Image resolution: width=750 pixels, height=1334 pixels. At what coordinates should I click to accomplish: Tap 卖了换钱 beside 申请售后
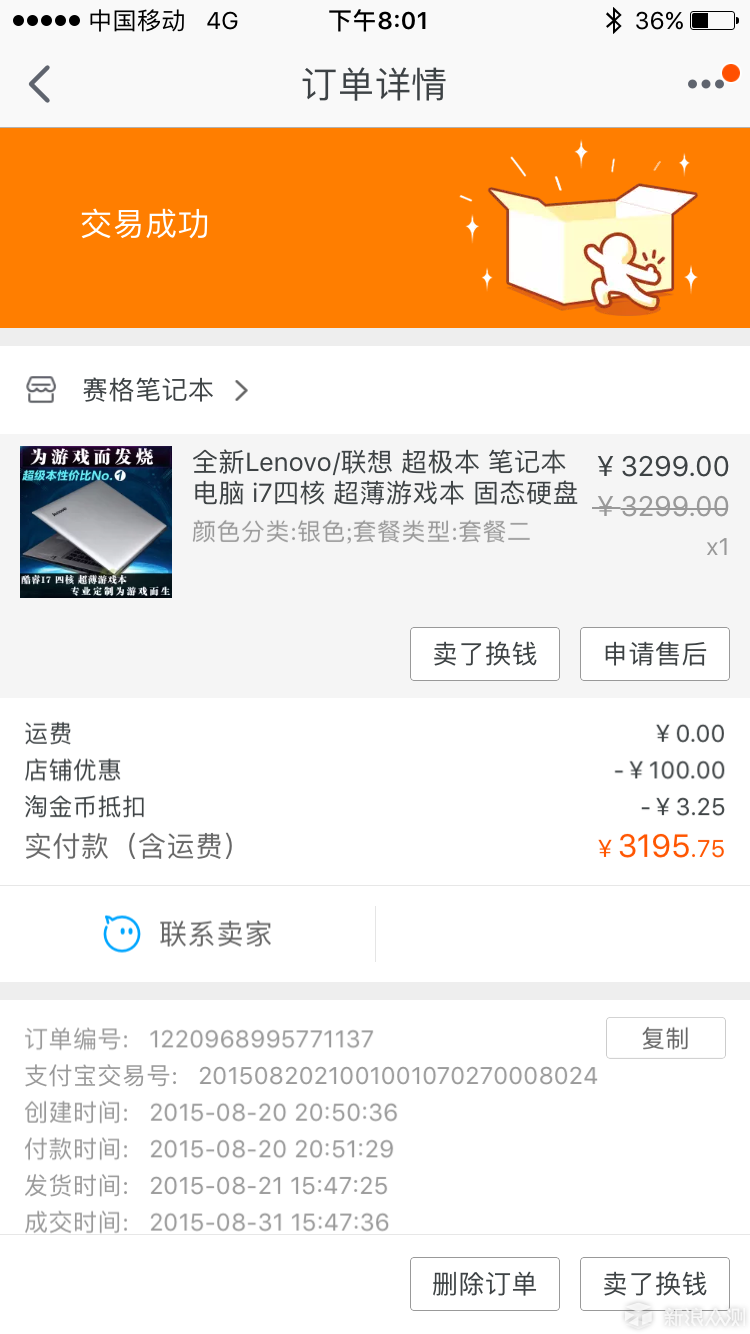(x=485, y=654)
